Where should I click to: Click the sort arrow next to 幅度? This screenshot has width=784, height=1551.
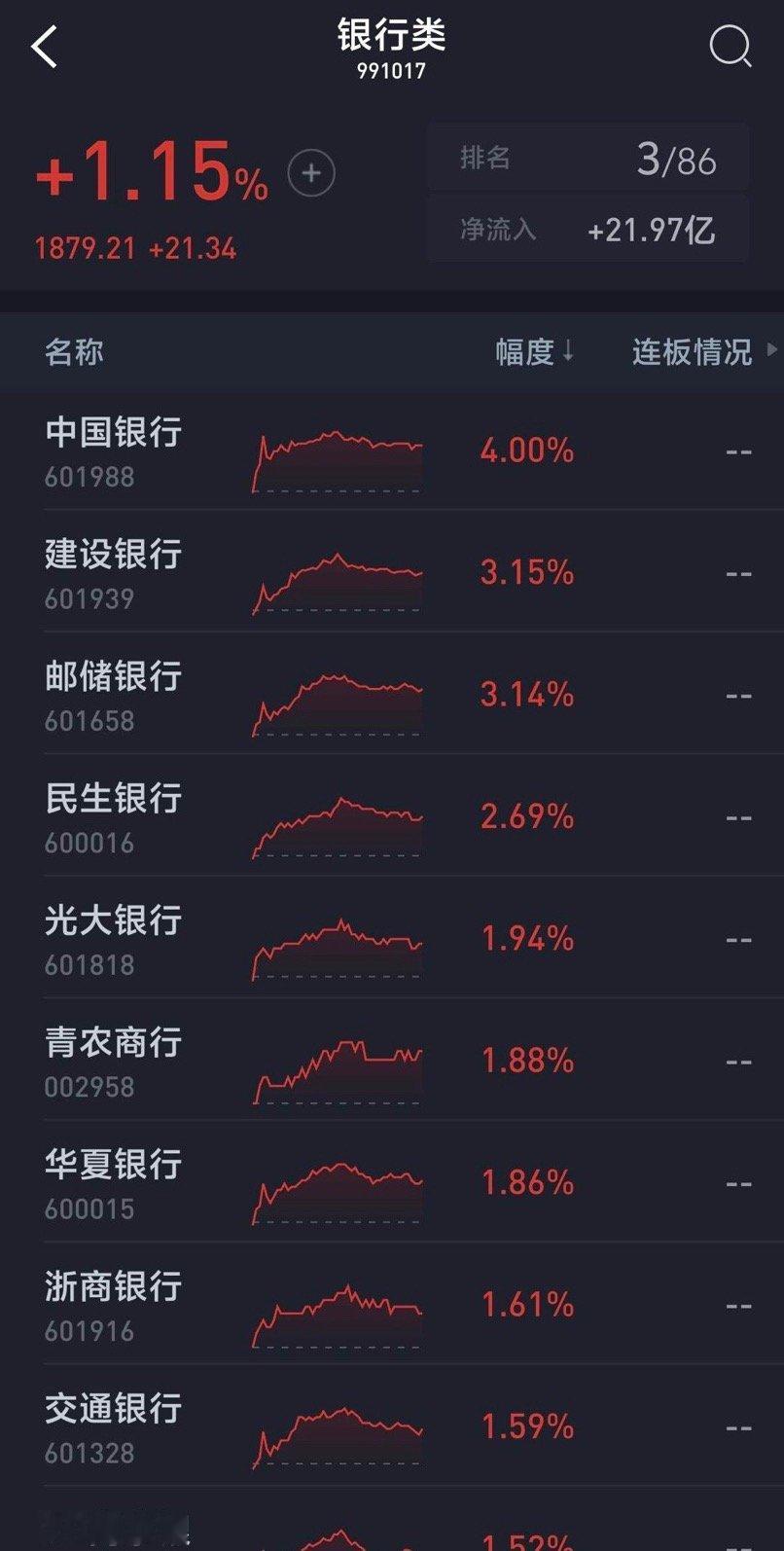pos(571,353)
